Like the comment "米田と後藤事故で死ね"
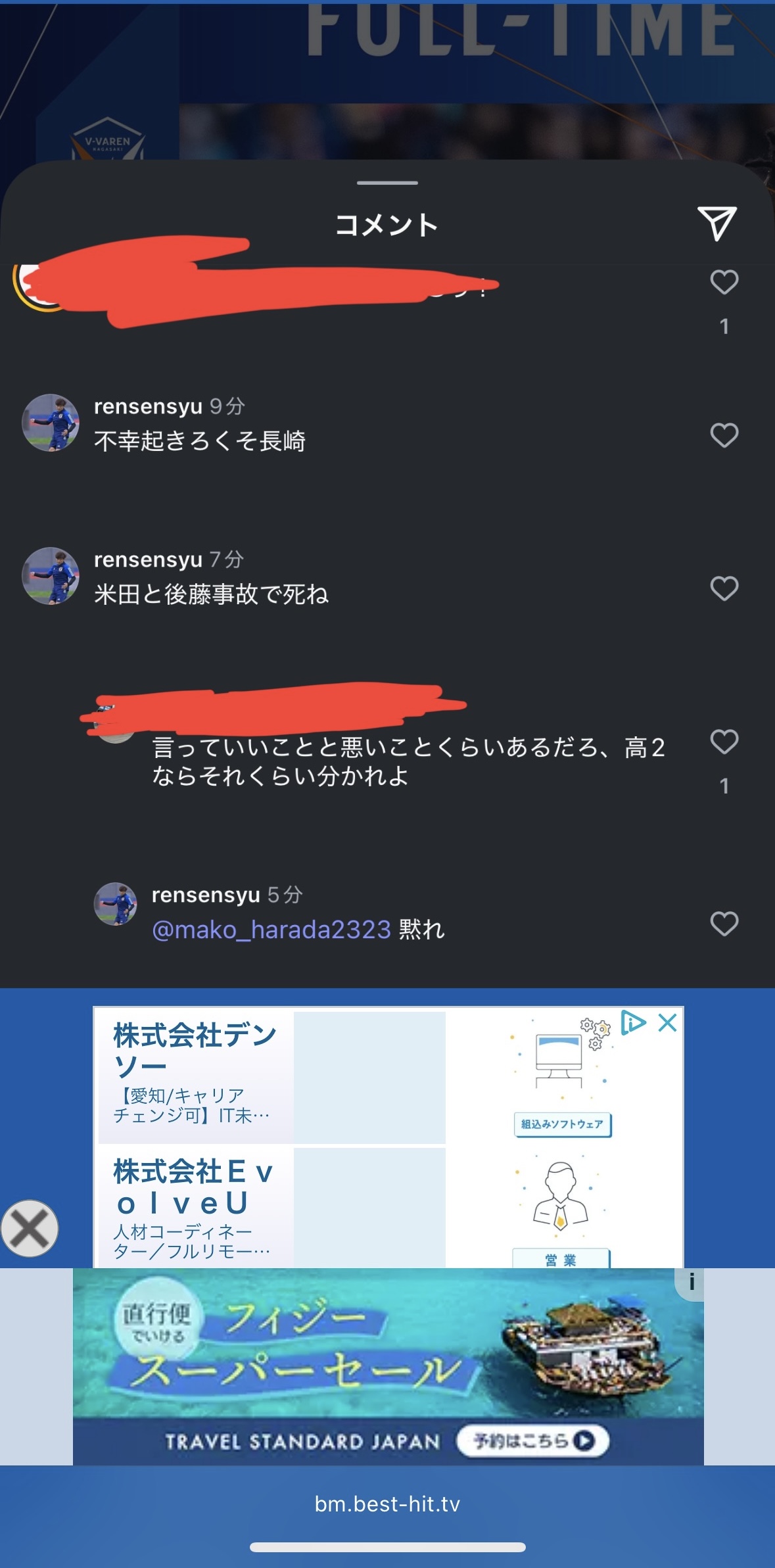The image size is (775, 1568). click(x=724, y=588)
